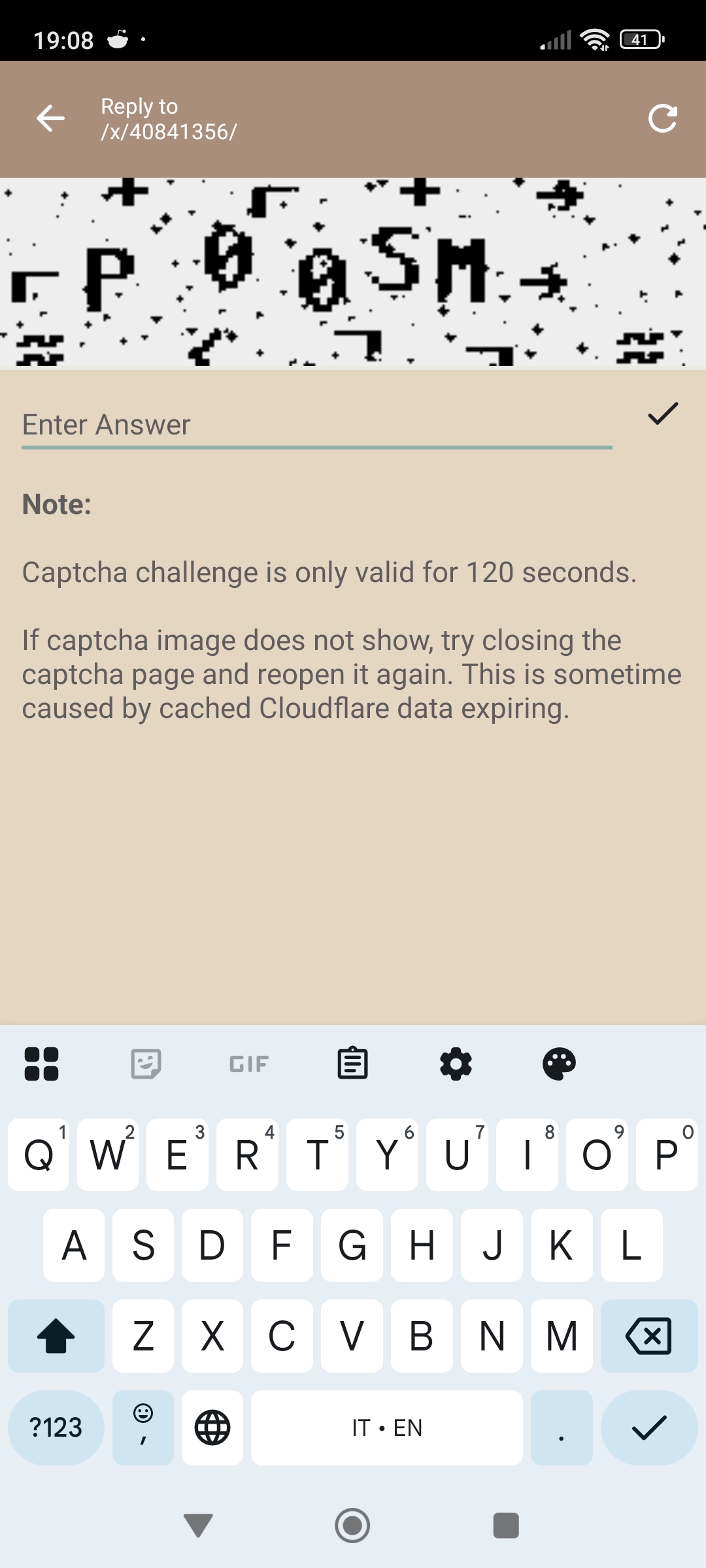
Task: Type the letter P key
Action: pos(666,1155)
